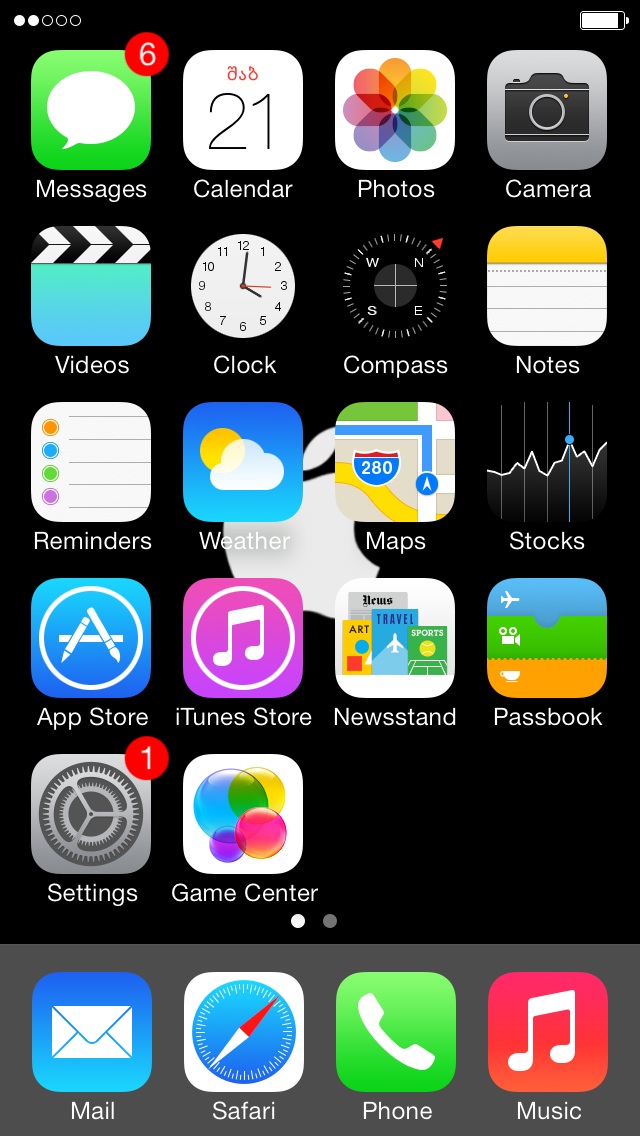
Task: Open Maps
Action: [395, 462]
